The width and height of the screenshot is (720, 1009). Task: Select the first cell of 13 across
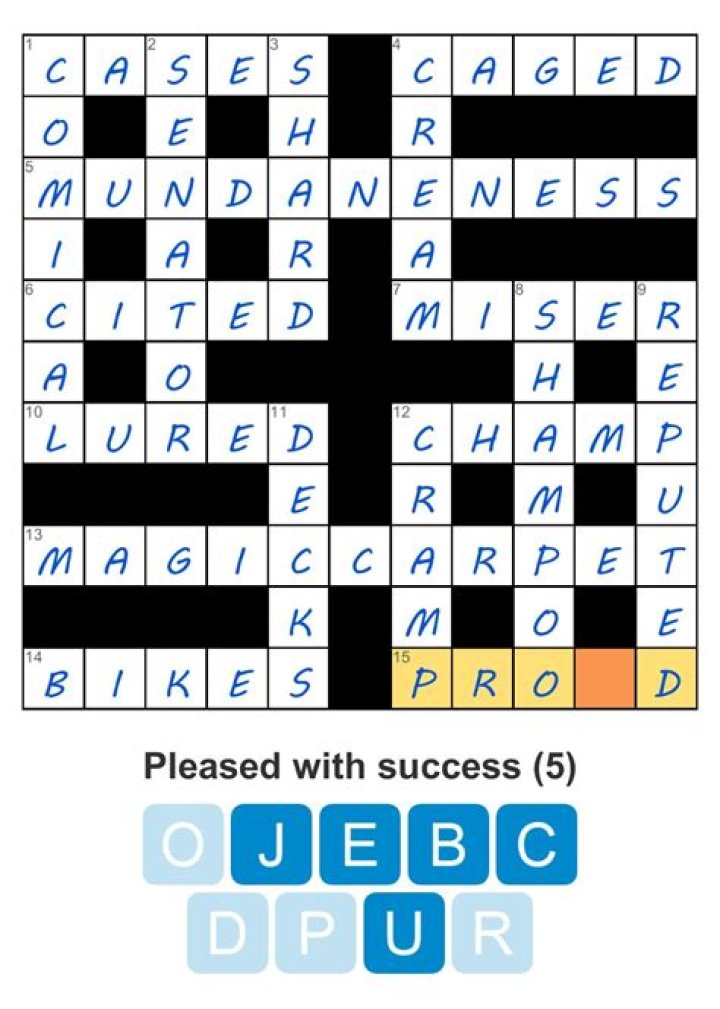[53, 557]
